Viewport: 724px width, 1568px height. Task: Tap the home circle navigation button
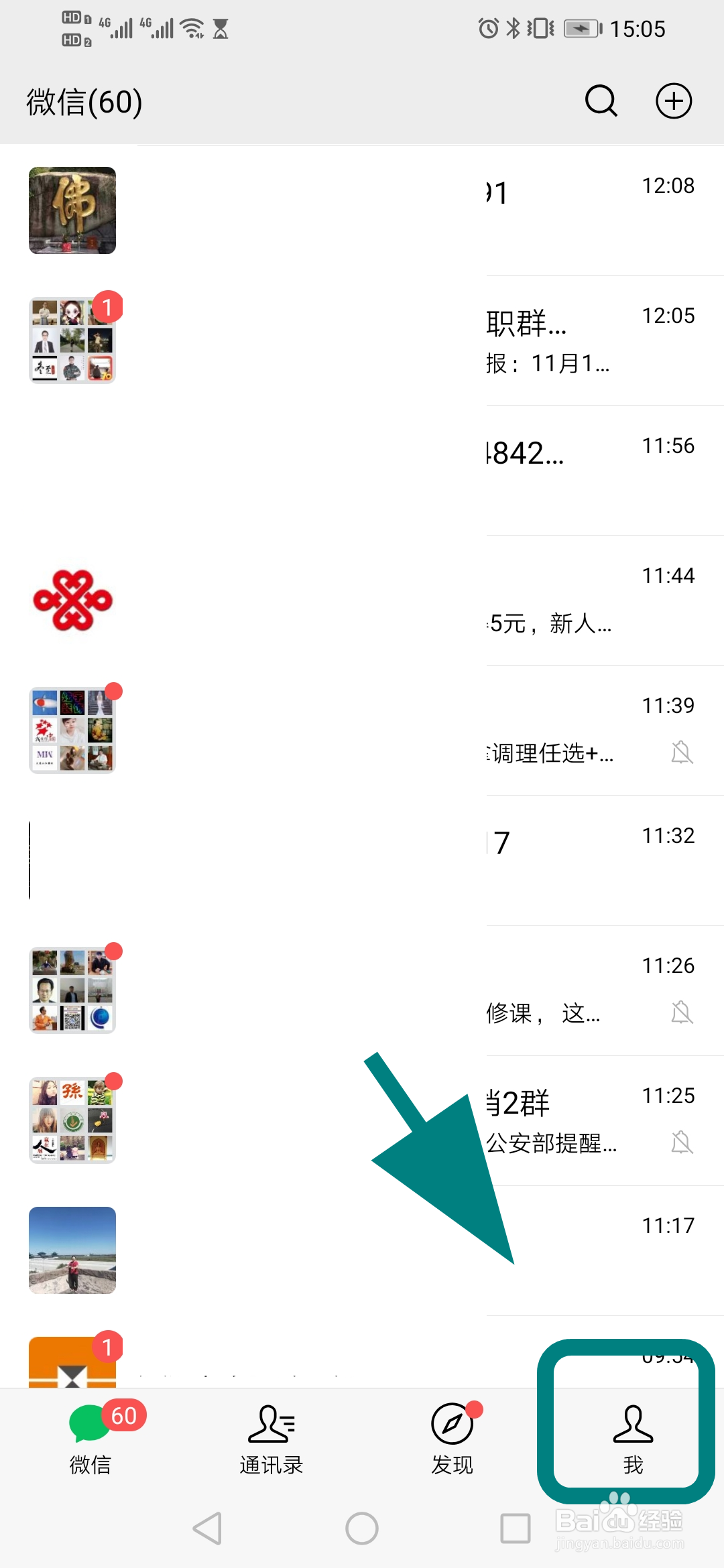coord(362,1530)
